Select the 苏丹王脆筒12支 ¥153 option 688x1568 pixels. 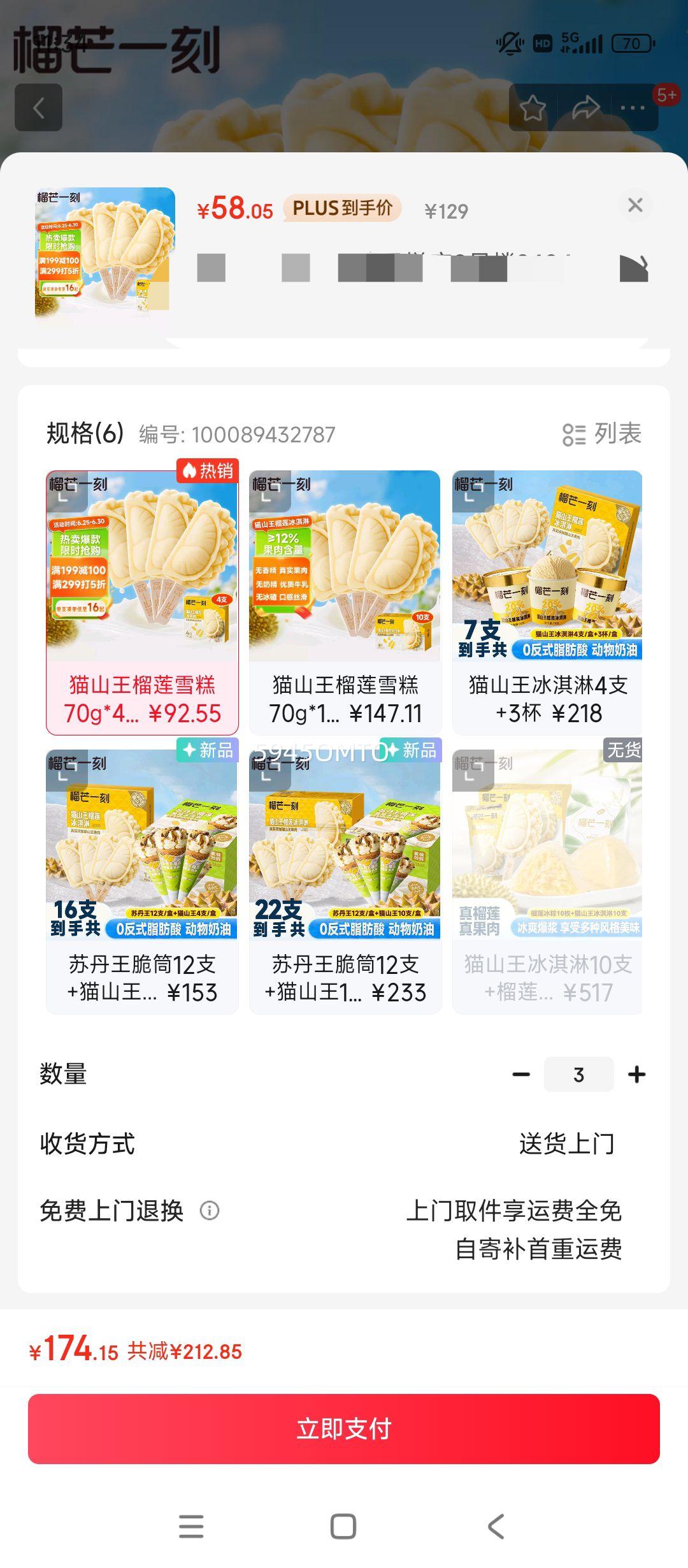point(142,882)
